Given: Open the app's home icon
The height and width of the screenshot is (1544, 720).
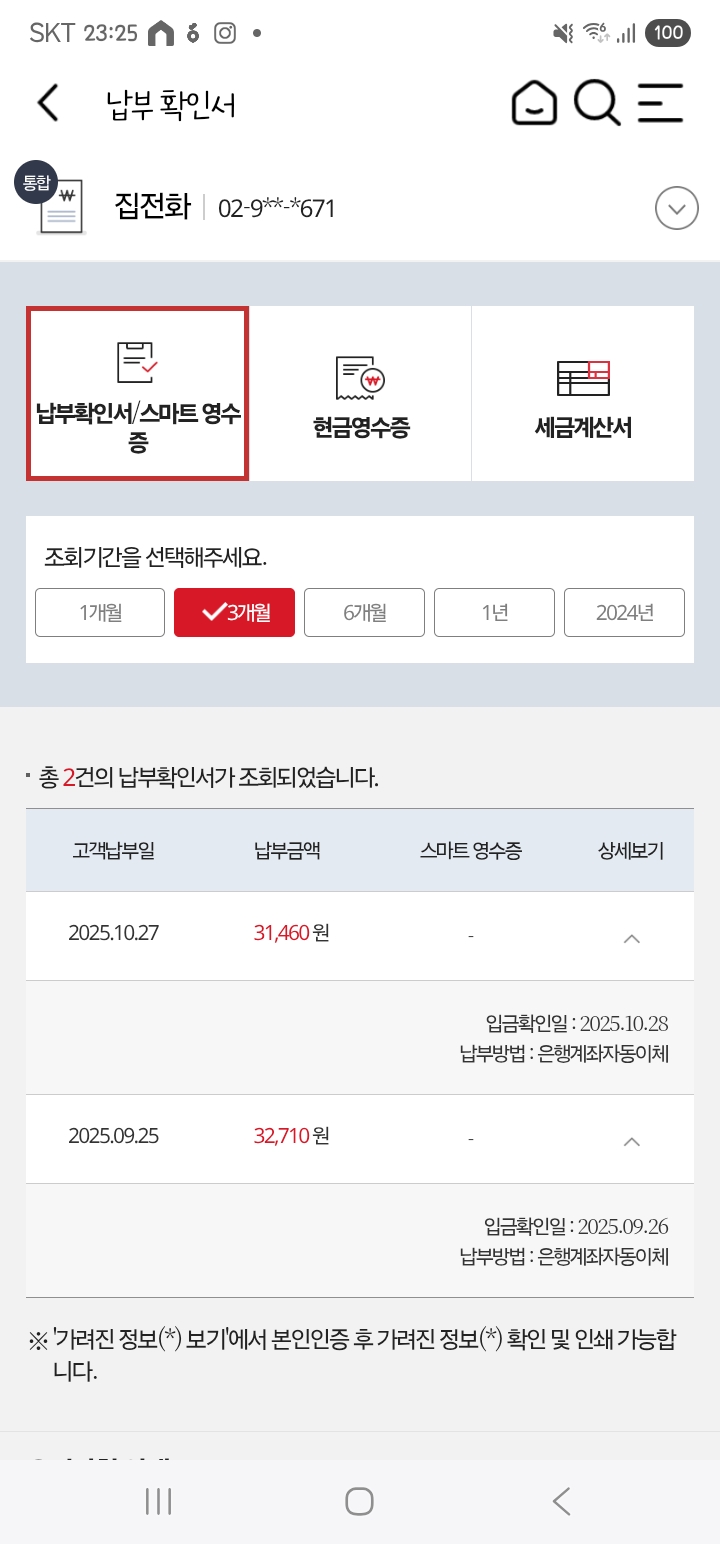Looking at the screenshot, I should 534,103.
